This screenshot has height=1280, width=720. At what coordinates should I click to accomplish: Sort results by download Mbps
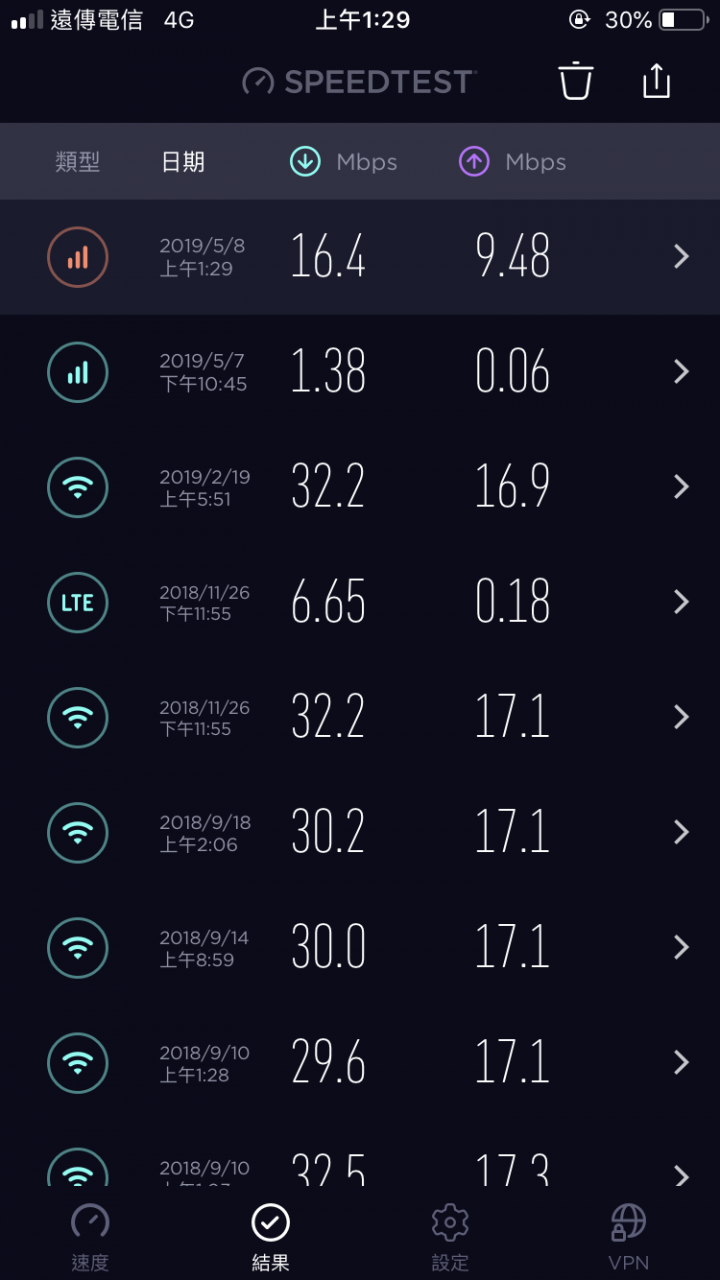tap(344, 162)
